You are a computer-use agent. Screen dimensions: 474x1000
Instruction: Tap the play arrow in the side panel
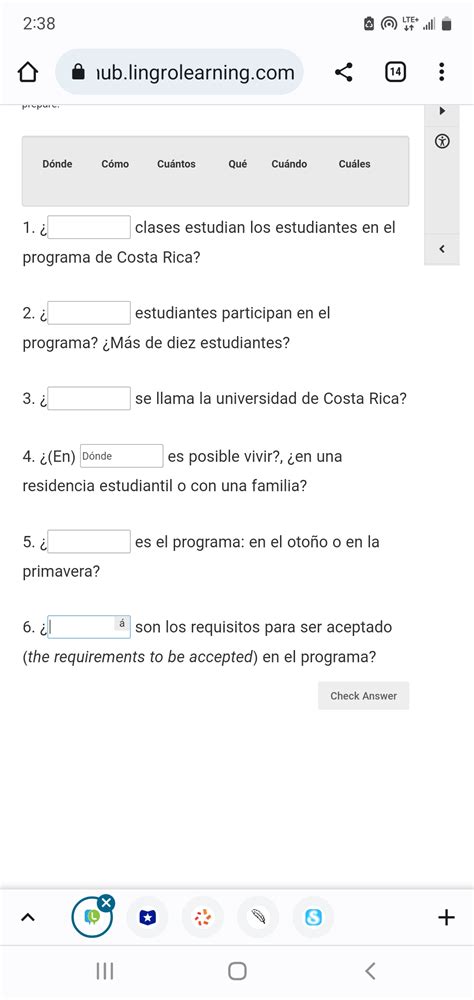point(441,111)
